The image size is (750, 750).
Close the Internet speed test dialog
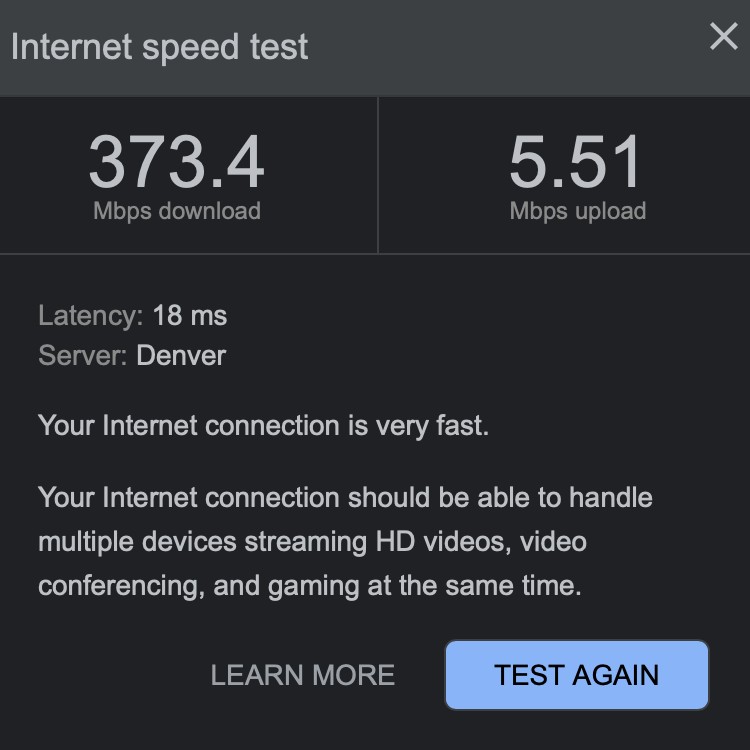pyautogui.click(x=723, y=37)
